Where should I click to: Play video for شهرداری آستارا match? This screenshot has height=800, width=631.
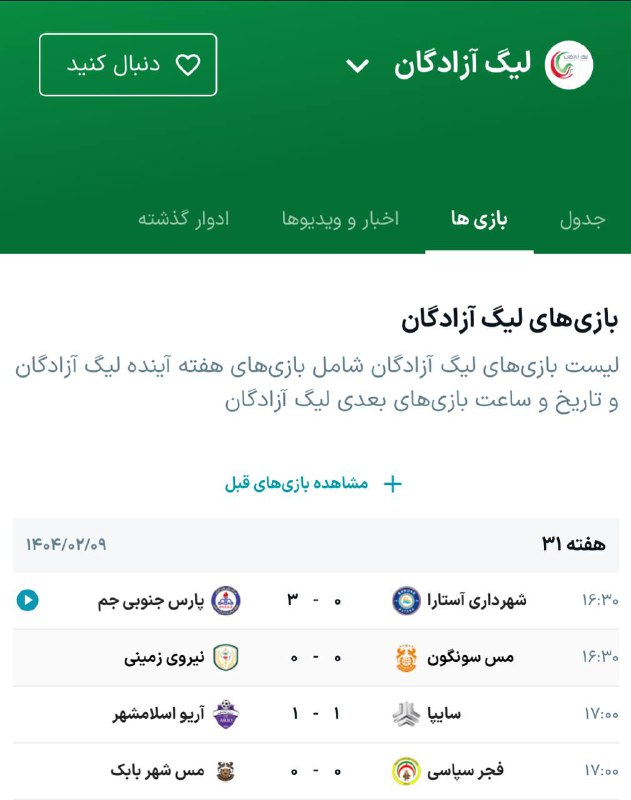[28, 600]
